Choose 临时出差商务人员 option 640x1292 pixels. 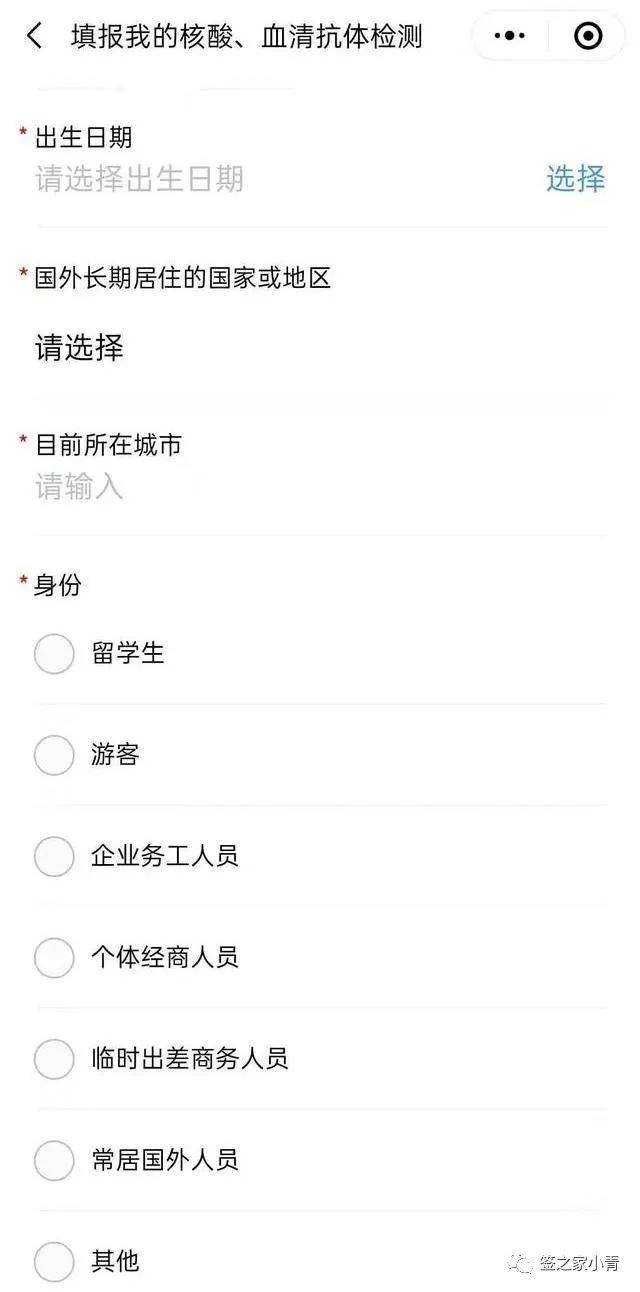[x=54, y=1059]
